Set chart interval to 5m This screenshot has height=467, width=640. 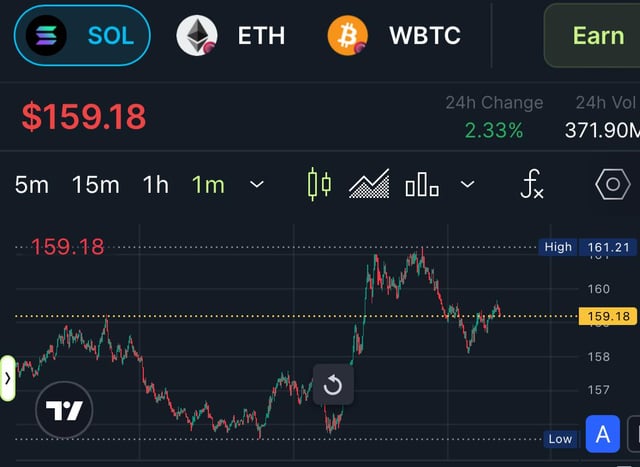31,184
